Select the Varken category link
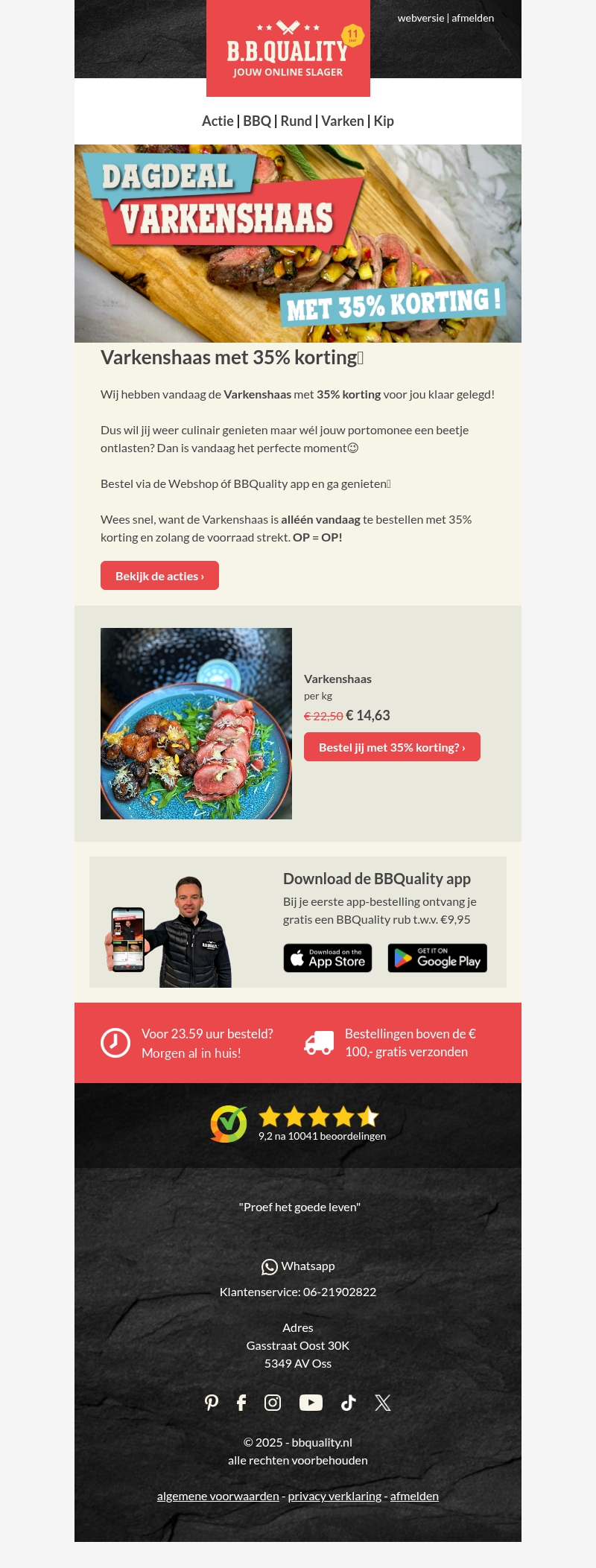This screenshot has width=596, height=1568. tap(343, 121)
